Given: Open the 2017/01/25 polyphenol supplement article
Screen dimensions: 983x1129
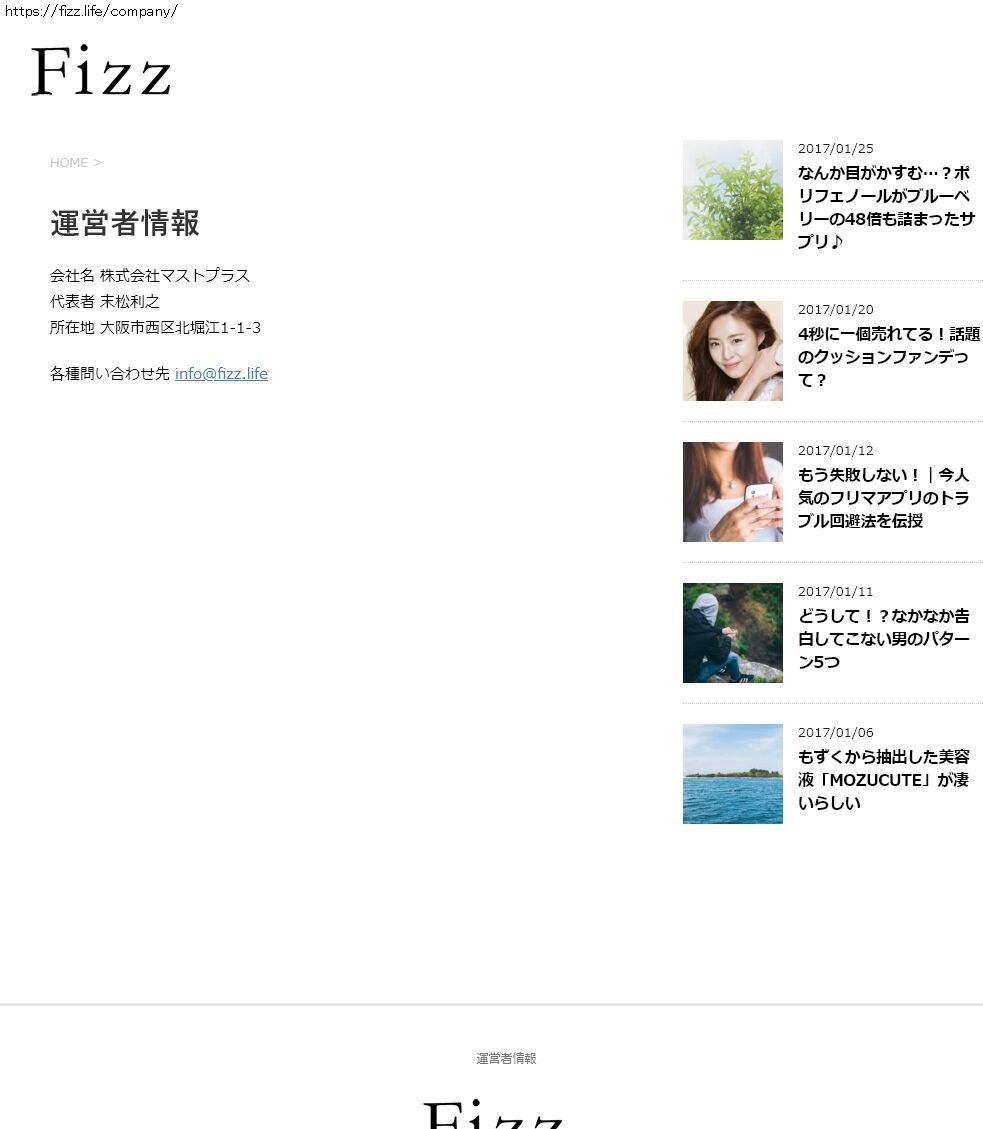Looking at the screenshot, I should (886, 207).
